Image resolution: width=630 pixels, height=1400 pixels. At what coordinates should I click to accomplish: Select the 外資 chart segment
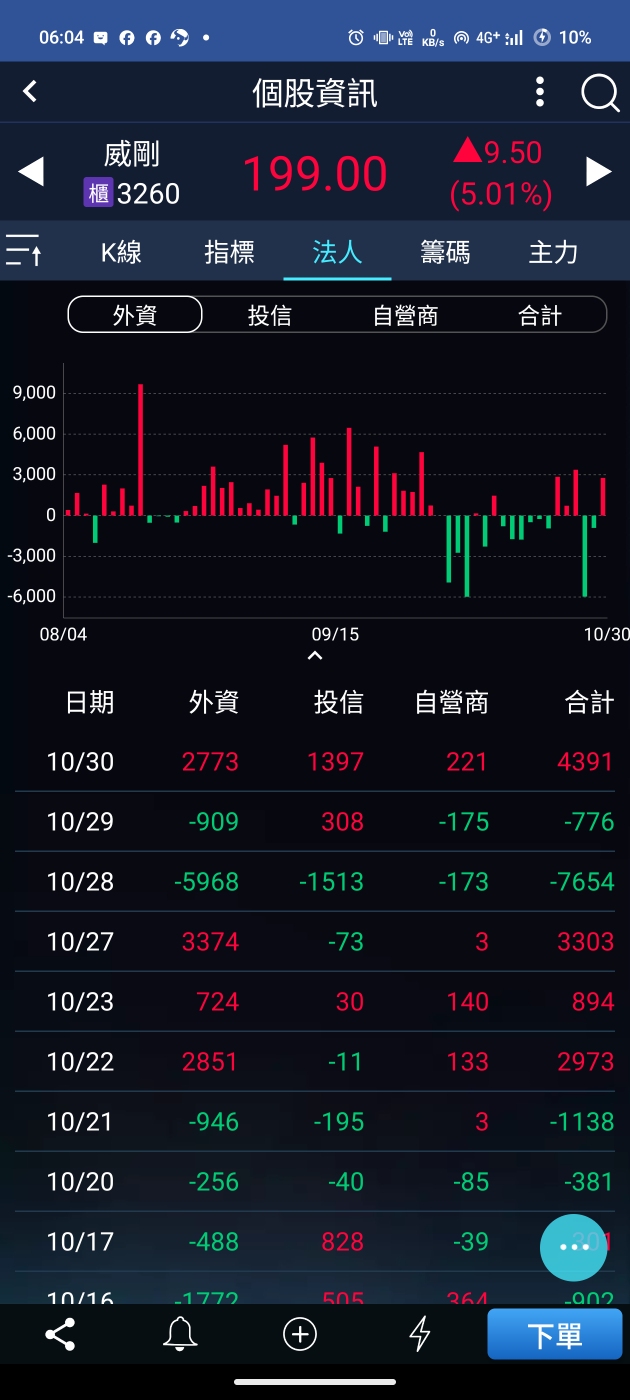[135, 315]
